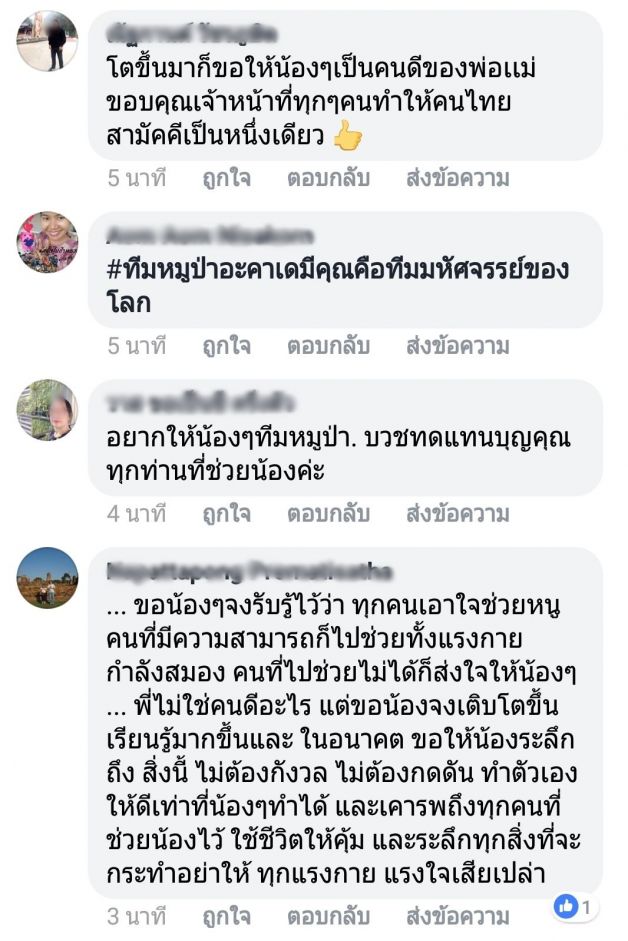Screen dimensions: 628x941
Task: Open avatar of the 3 นาที commenter
Action: tap(47, 578)
